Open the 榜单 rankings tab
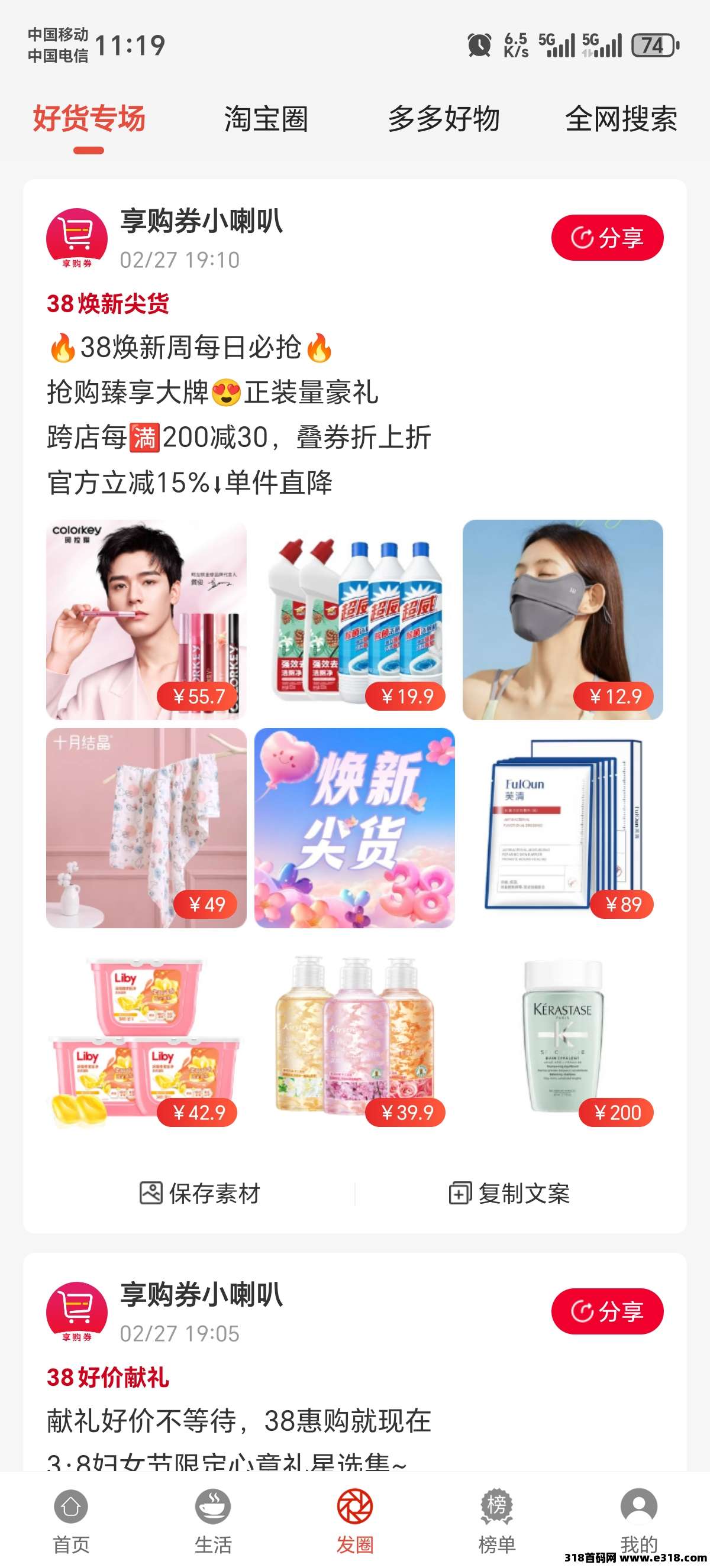The image size is (710, 1568). [x=497, y=1520]
